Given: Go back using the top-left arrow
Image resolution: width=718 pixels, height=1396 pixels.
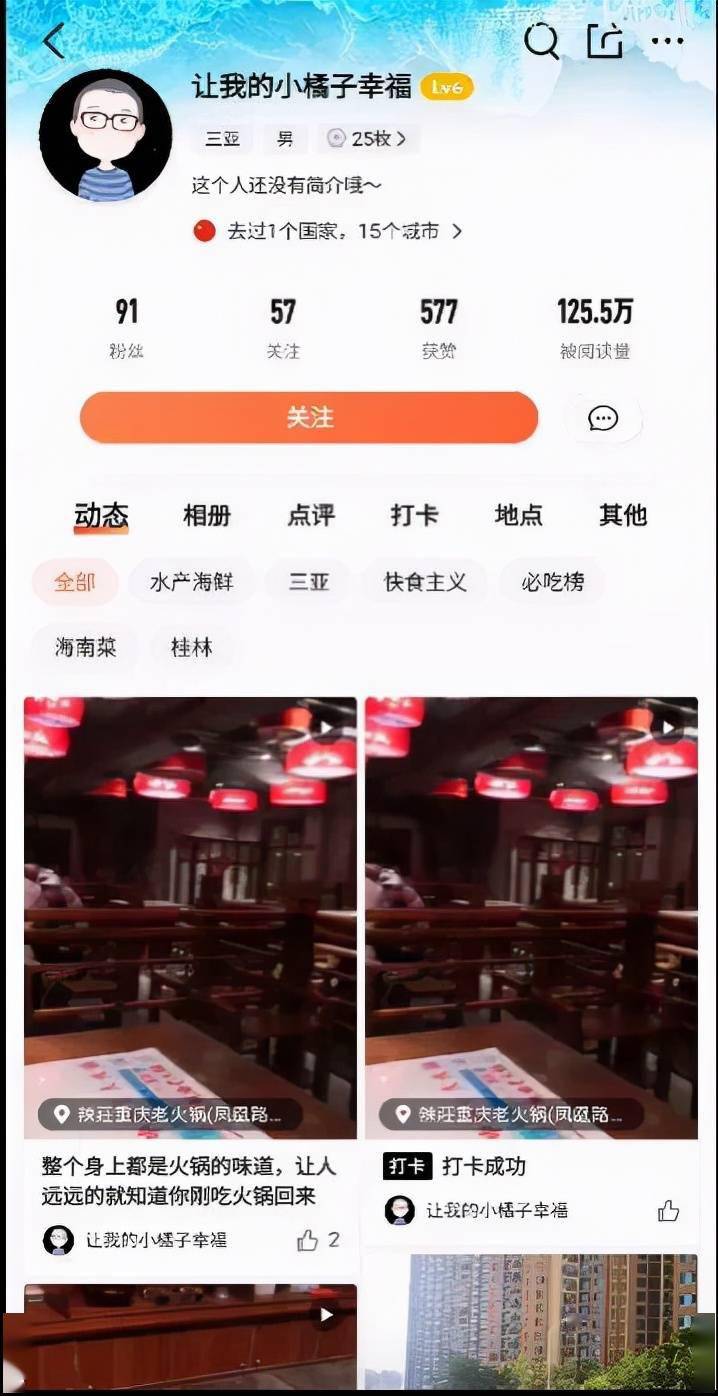Looking at the screenshot, I should click(54, 41).
